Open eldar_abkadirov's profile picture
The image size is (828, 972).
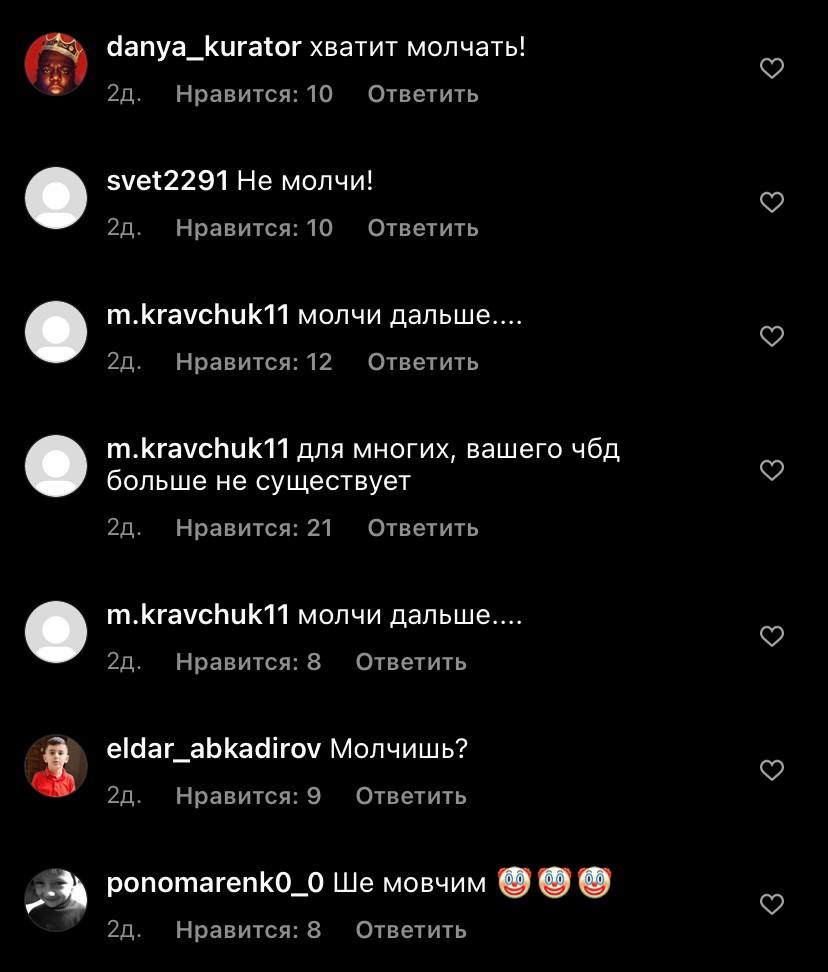[56, 766]
